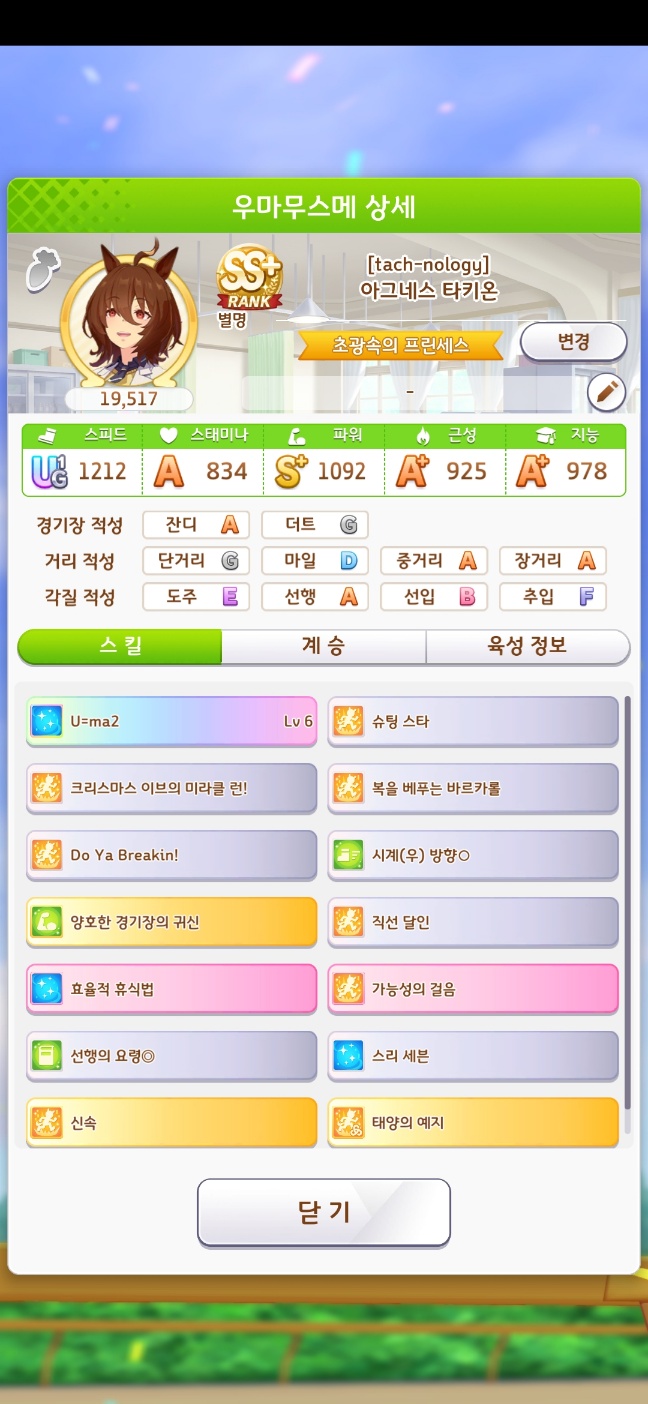Open the 효율적 휴식법 skill

click(x=171, y=989)
